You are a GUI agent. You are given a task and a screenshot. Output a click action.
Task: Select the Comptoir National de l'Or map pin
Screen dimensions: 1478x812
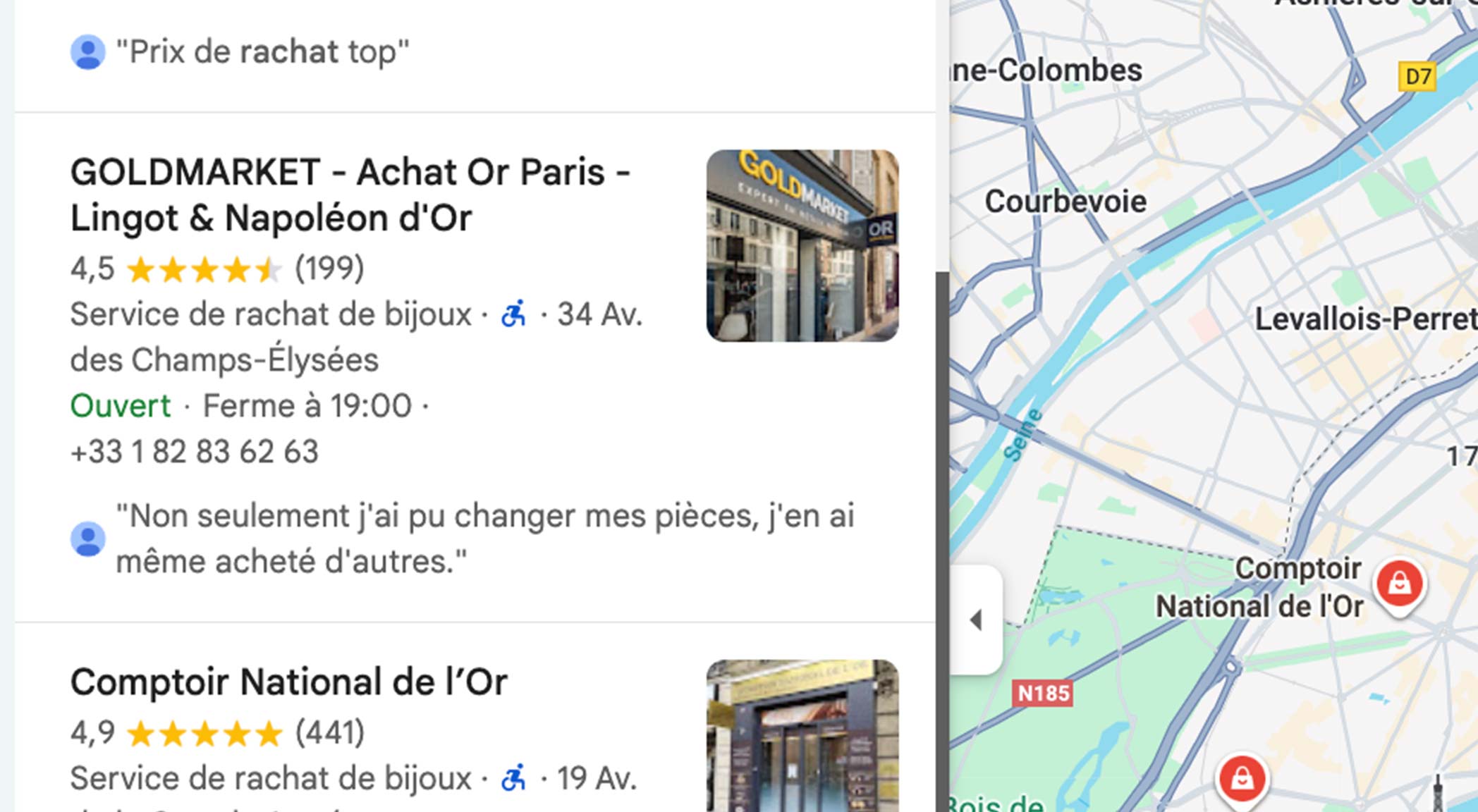(x=1400, y=585)
